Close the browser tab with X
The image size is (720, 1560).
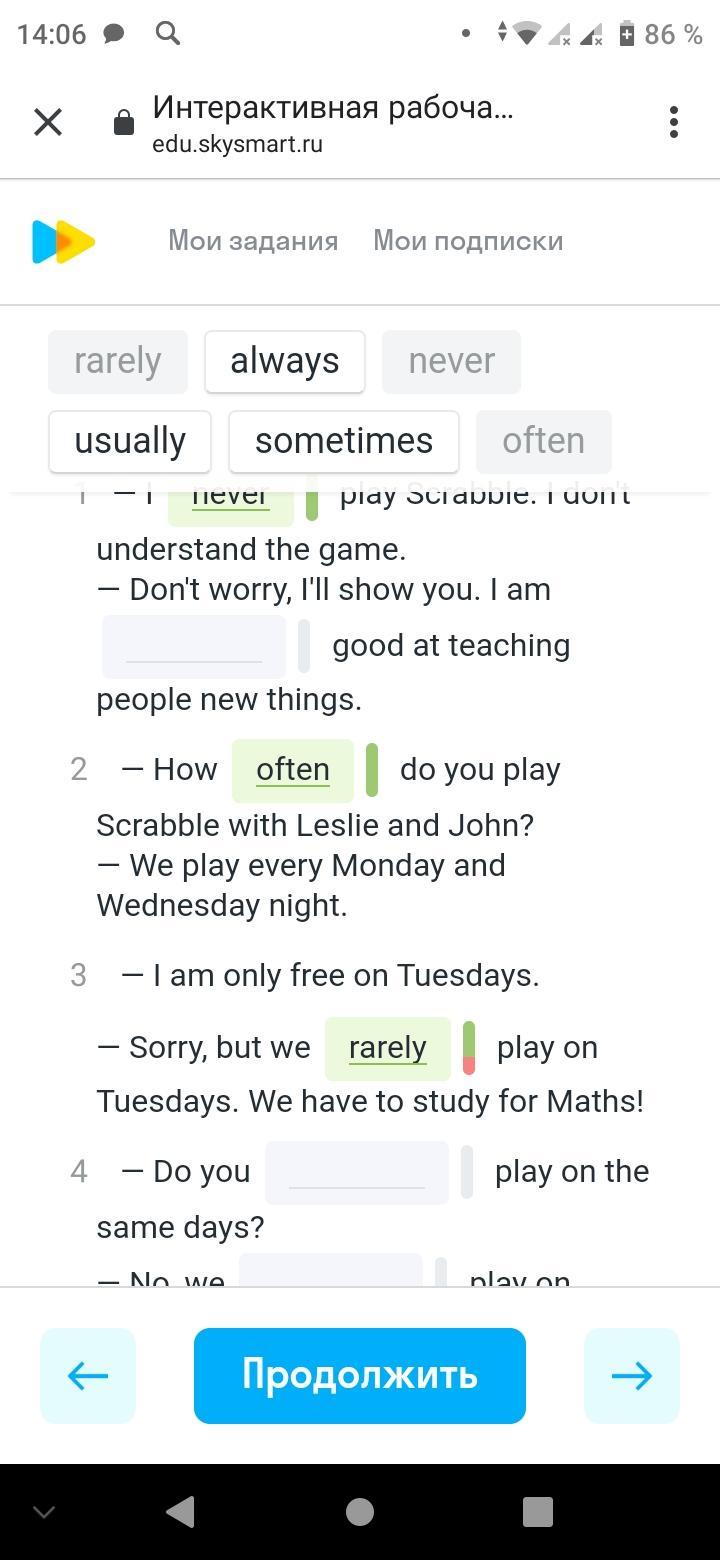pyautogui.click(x=48, y=122)
